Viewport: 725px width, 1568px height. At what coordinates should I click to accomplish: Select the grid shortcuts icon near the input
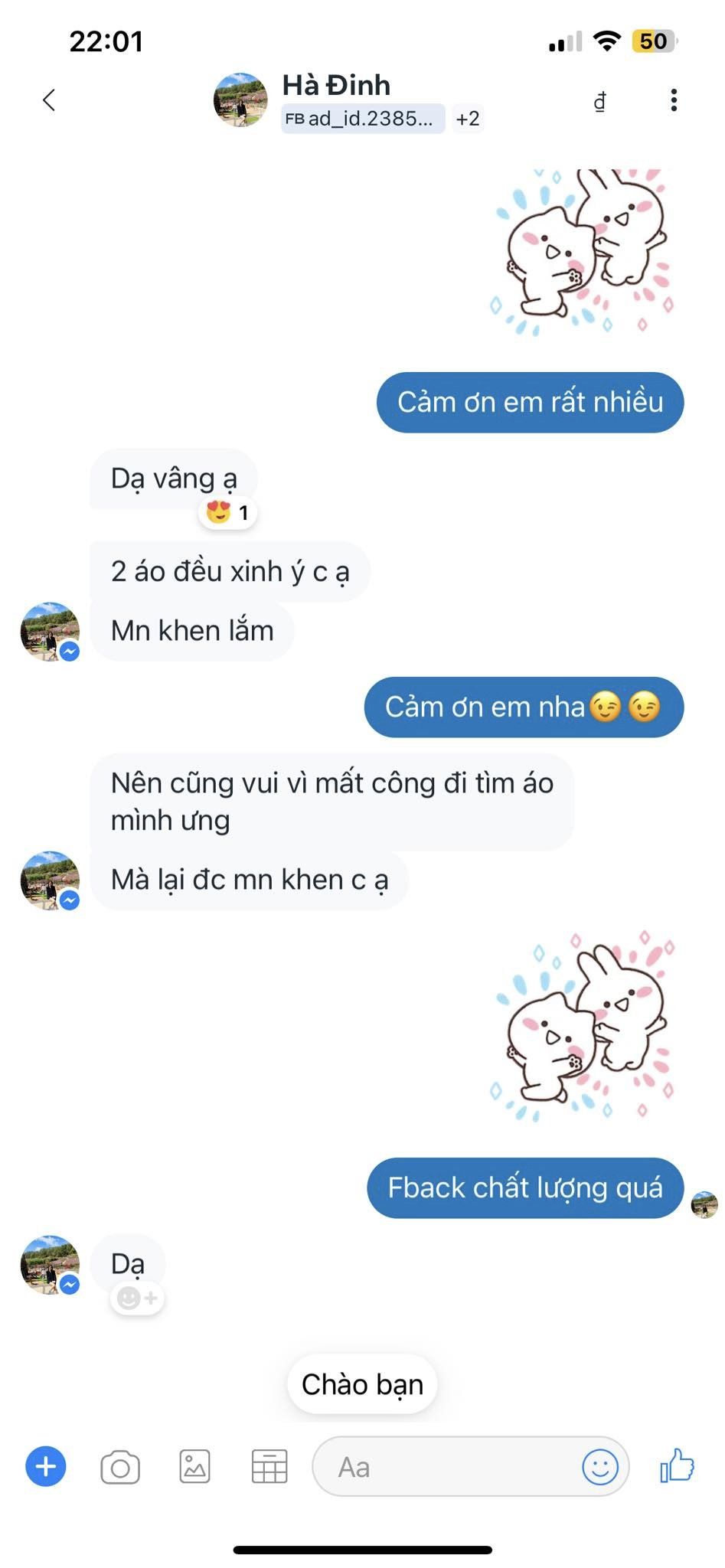tap(269, 1466)
